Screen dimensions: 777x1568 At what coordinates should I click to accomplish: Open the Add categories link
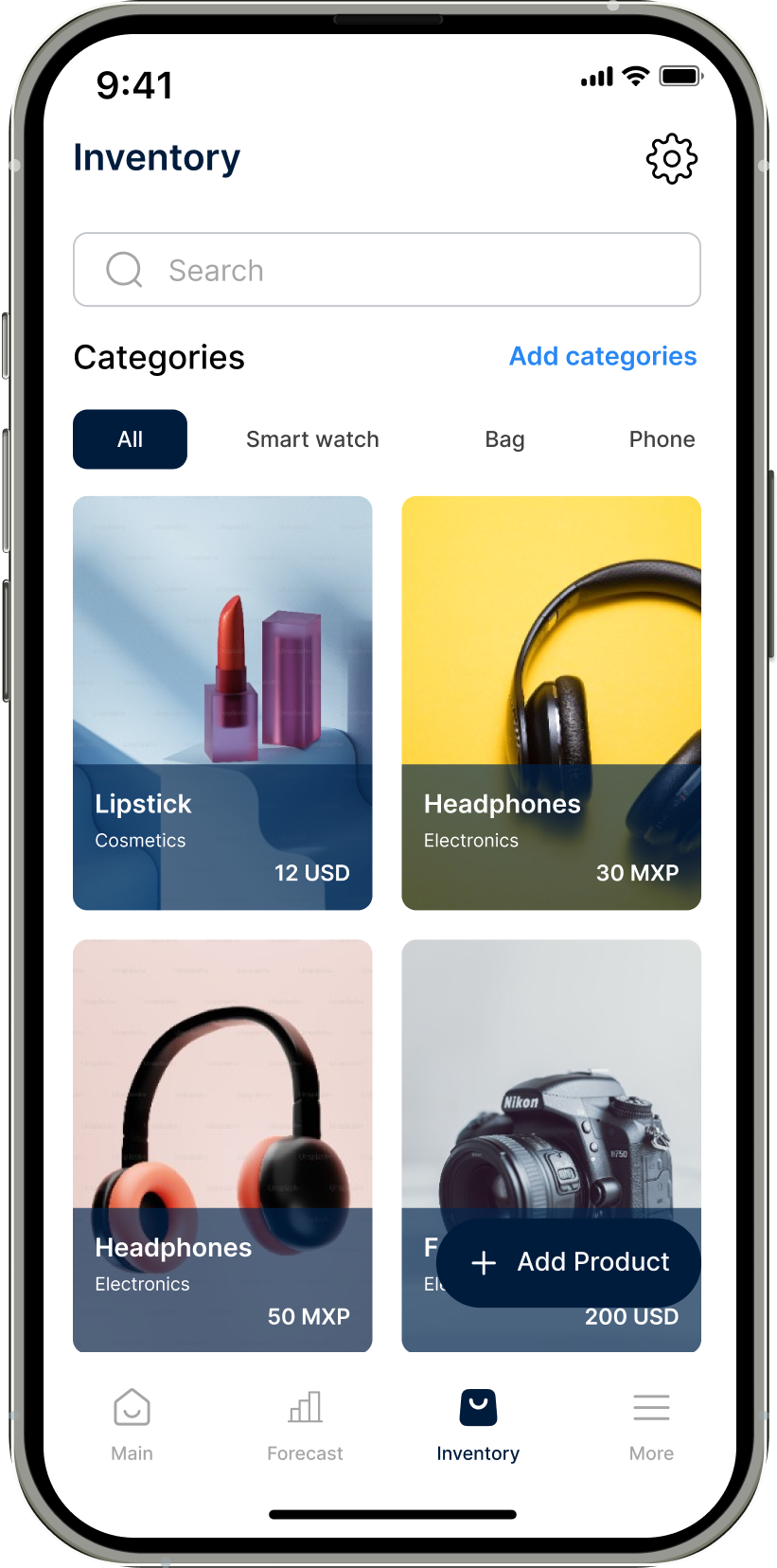603,356
